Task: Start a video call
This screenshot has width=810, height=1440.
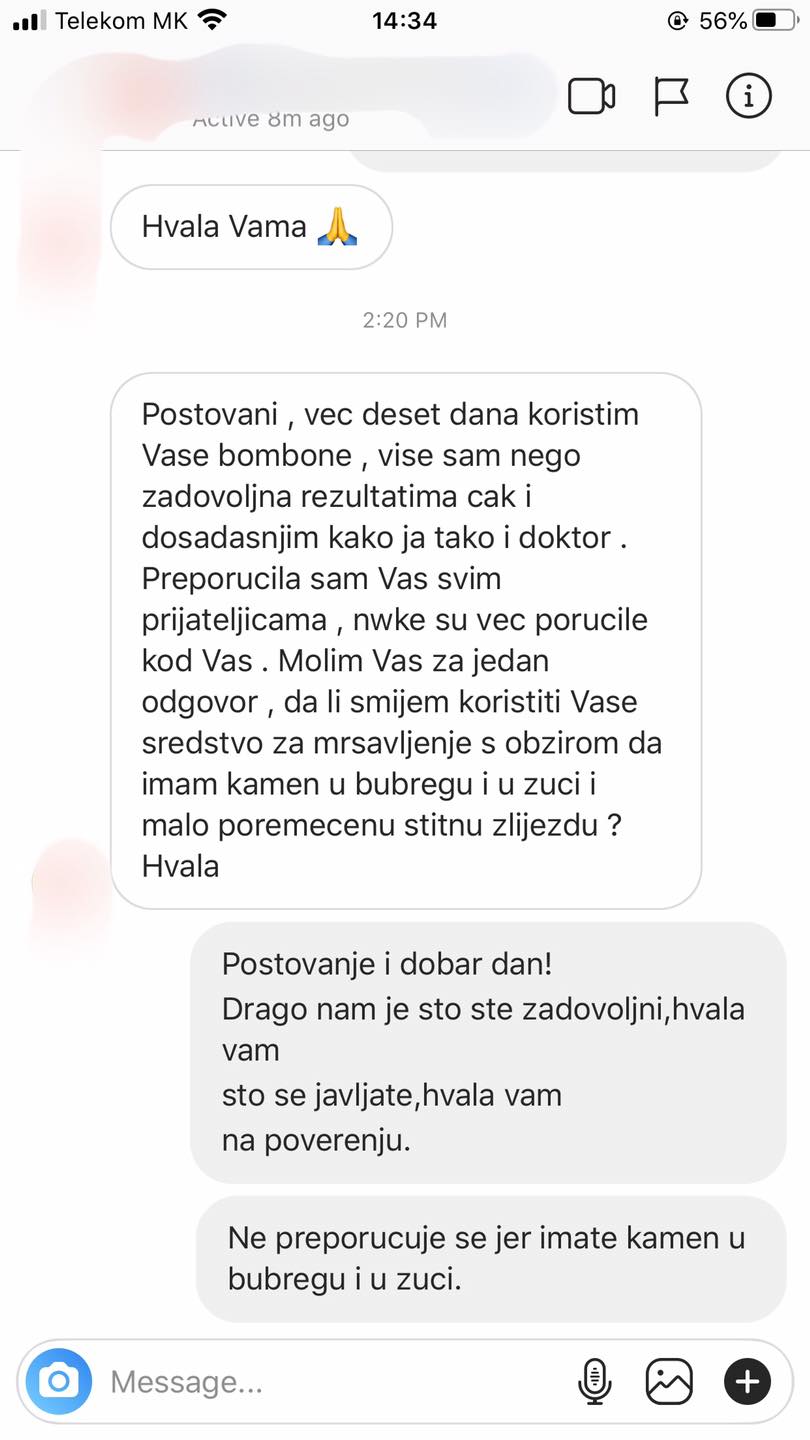Action: tap(591, 97)
